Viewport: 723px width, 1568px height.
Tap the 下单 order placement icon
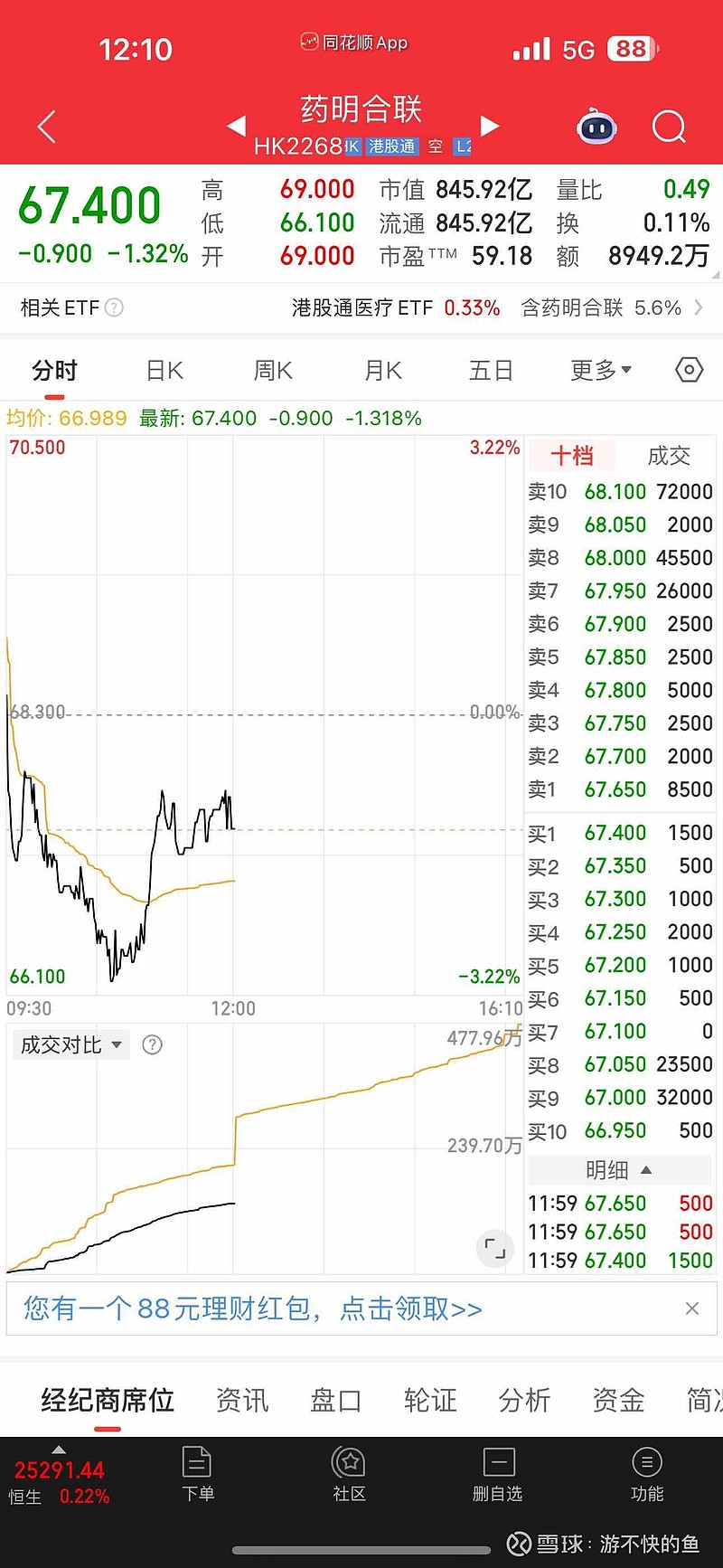[x=197, y=1474]
